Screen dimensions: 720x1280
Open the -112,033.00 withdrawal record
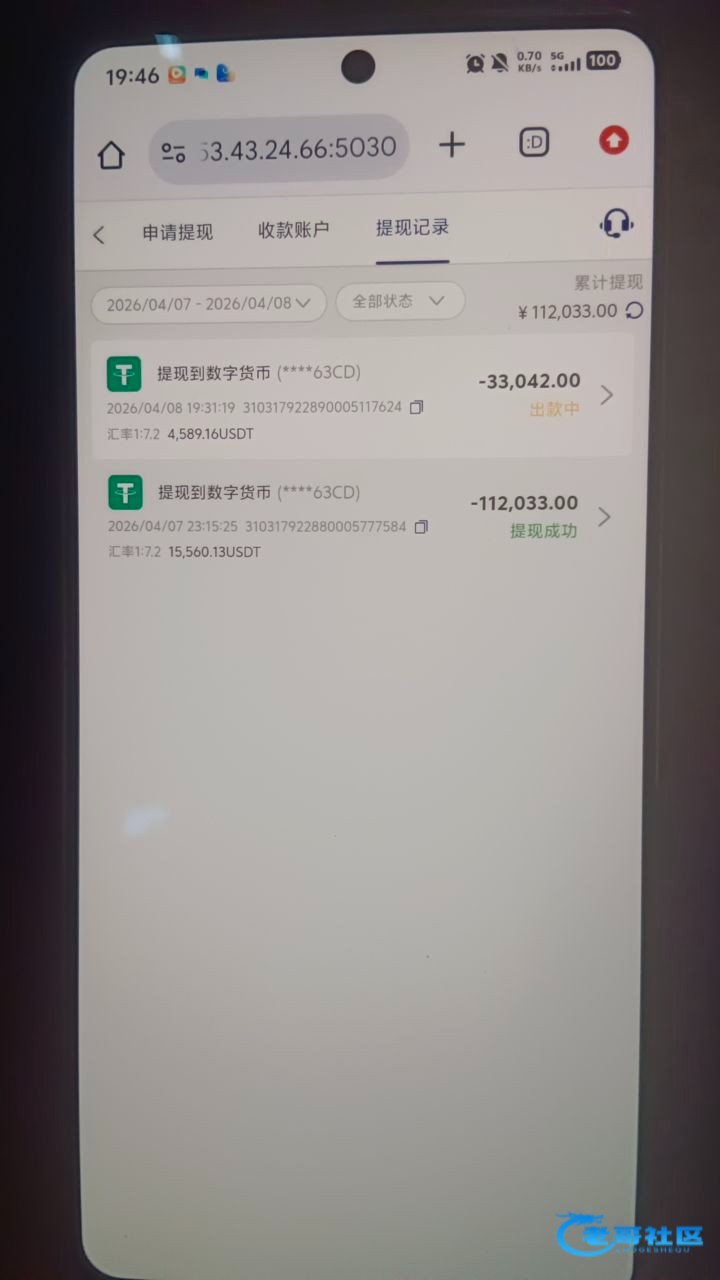[x=361, y=518]
